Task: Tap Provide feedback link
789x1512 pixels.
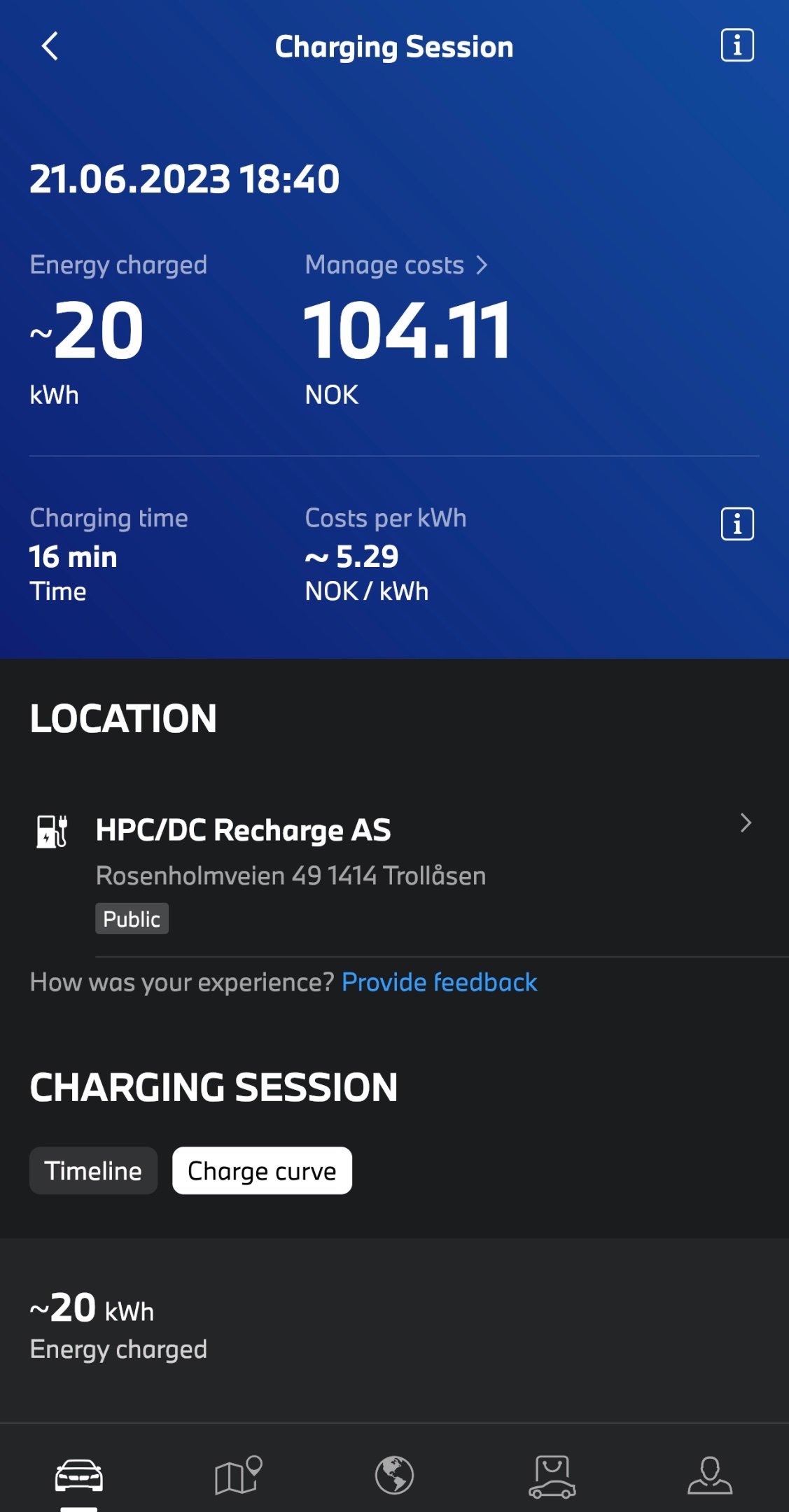Action: [x=439, y=982]
